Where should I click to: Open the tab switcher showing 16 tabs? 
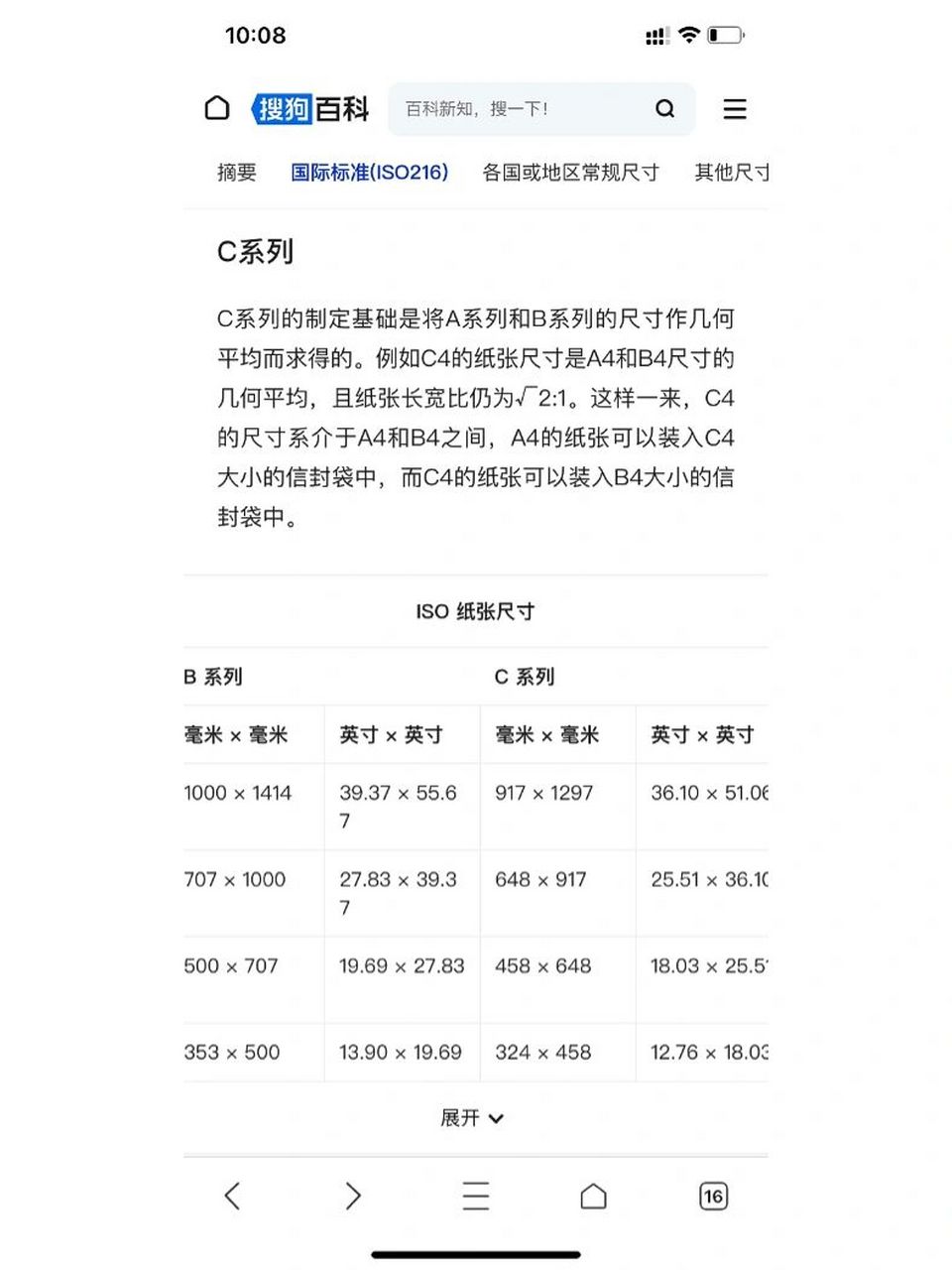tap(714, 1197)
